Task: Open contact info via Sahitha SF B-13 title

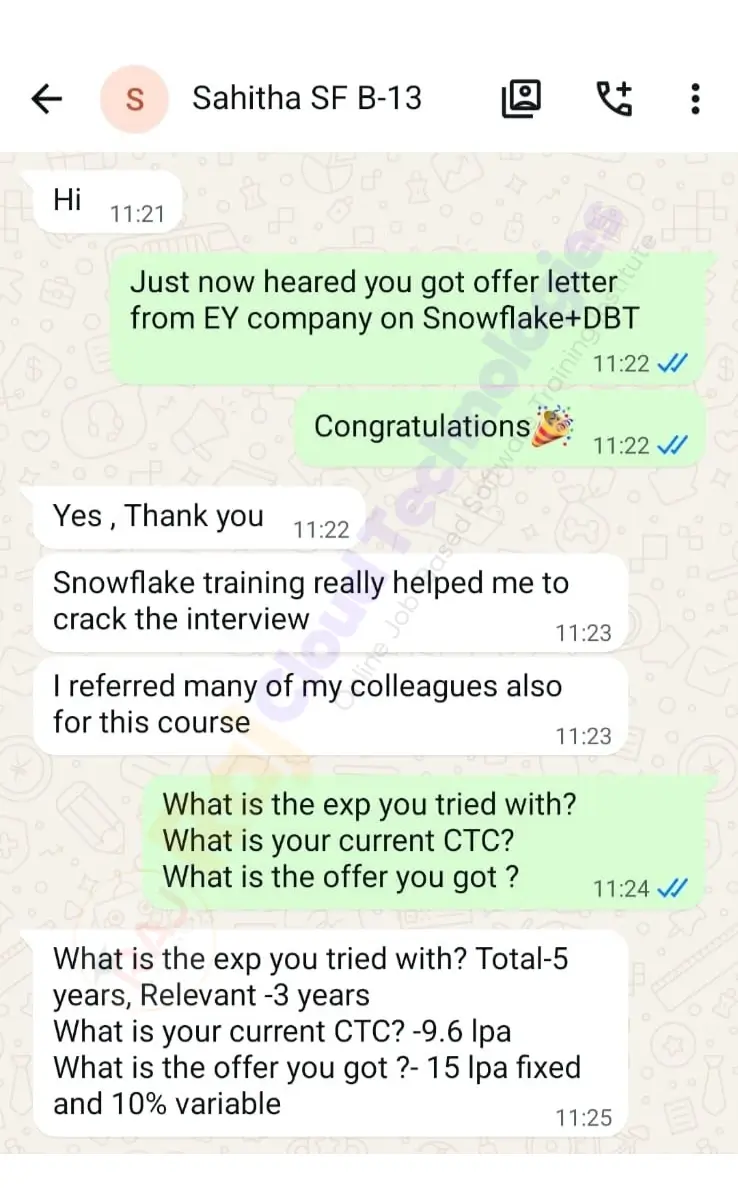Action: [308, 98]
